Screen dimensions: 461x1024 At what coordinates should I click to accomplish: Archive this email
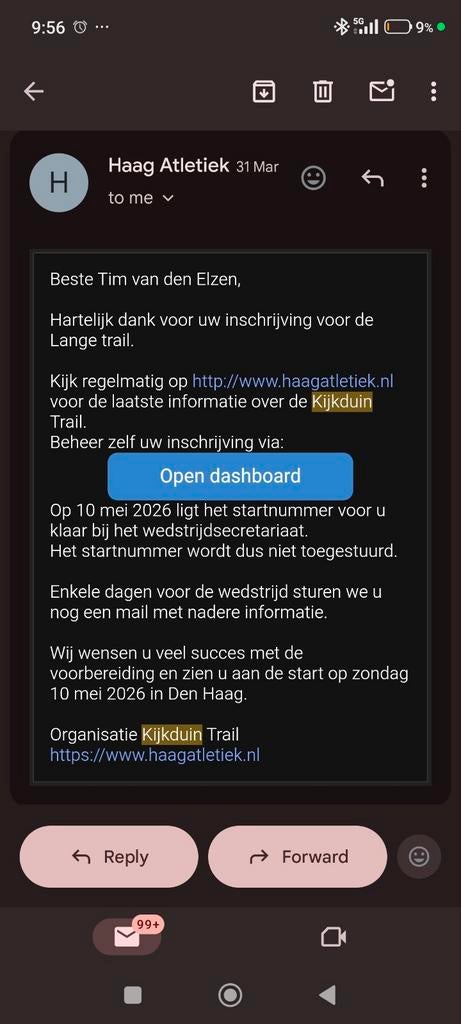(263, 91)
